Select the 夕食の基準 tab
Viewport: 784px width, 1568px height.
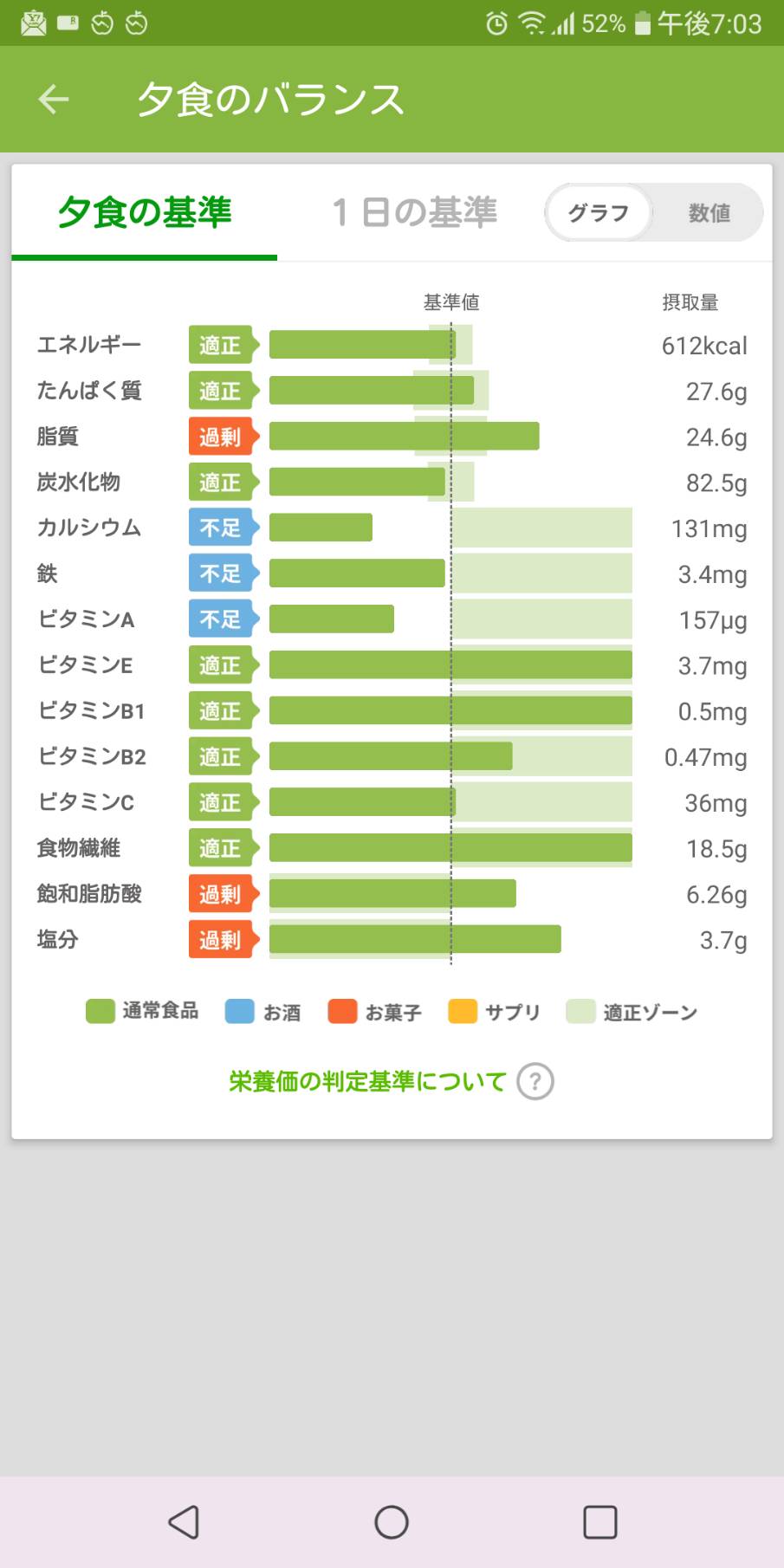[145, 212]
